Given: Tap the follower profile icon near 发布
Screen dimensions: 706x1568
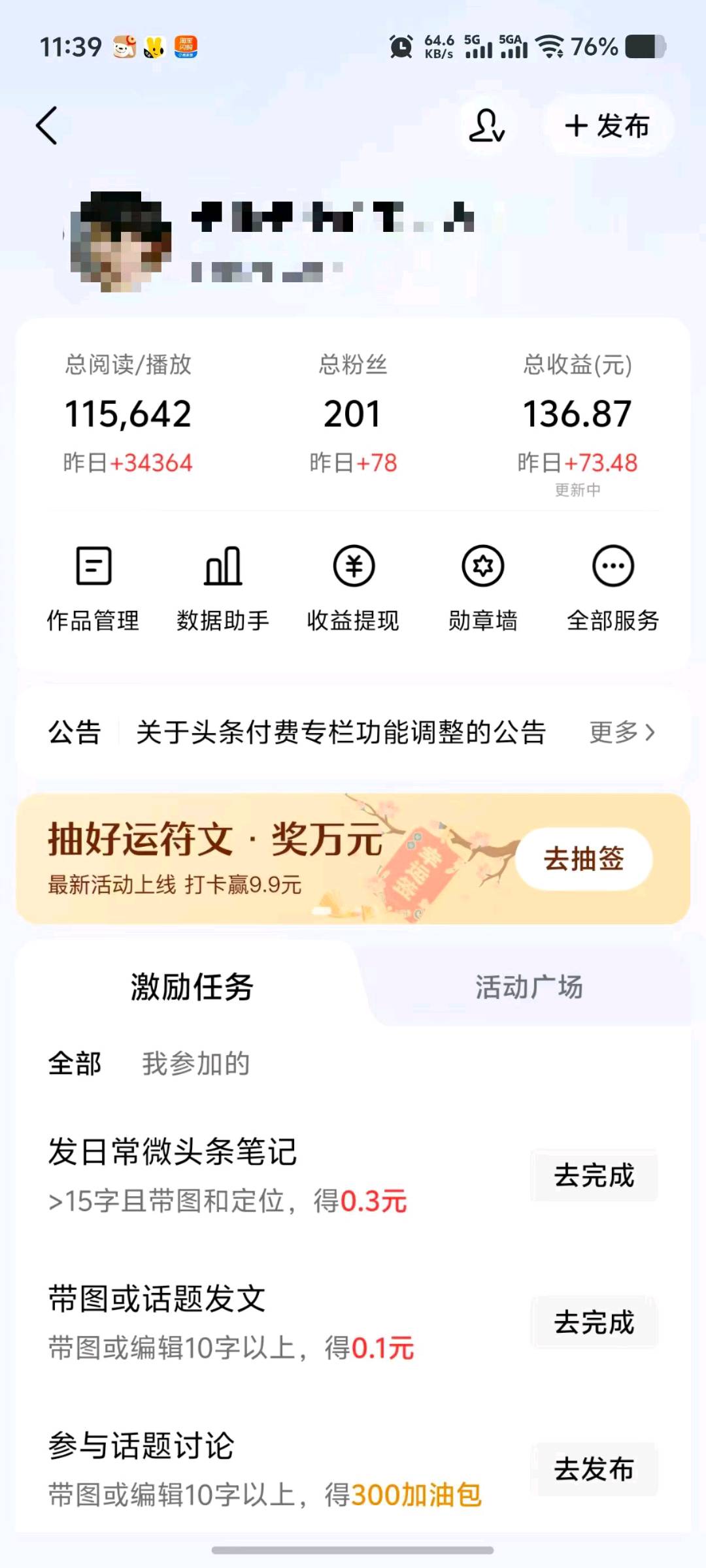Looking at the screenshot, I should [485, 126].
